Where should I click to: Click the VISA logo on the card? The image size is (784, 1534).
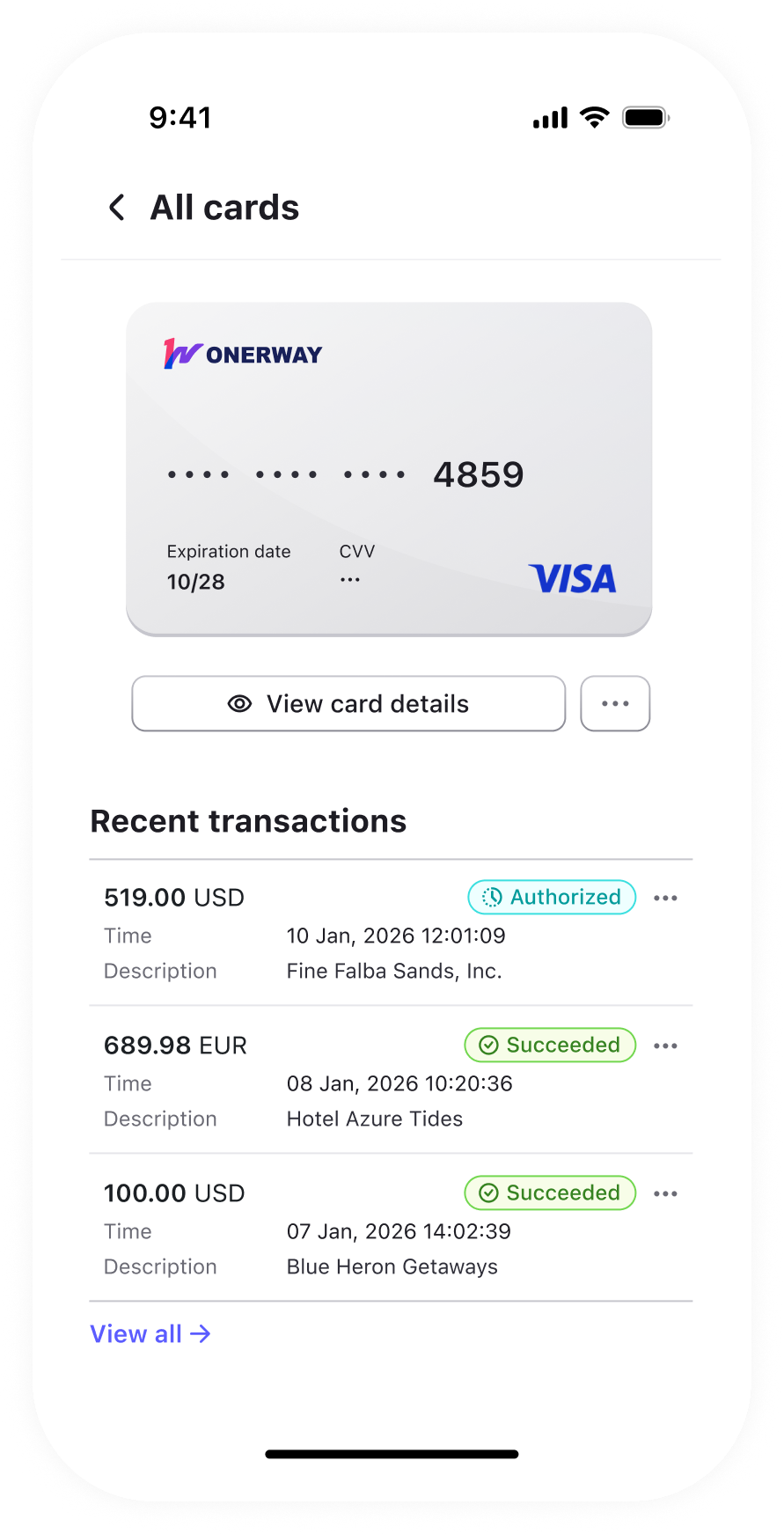[x=574, y=580]
